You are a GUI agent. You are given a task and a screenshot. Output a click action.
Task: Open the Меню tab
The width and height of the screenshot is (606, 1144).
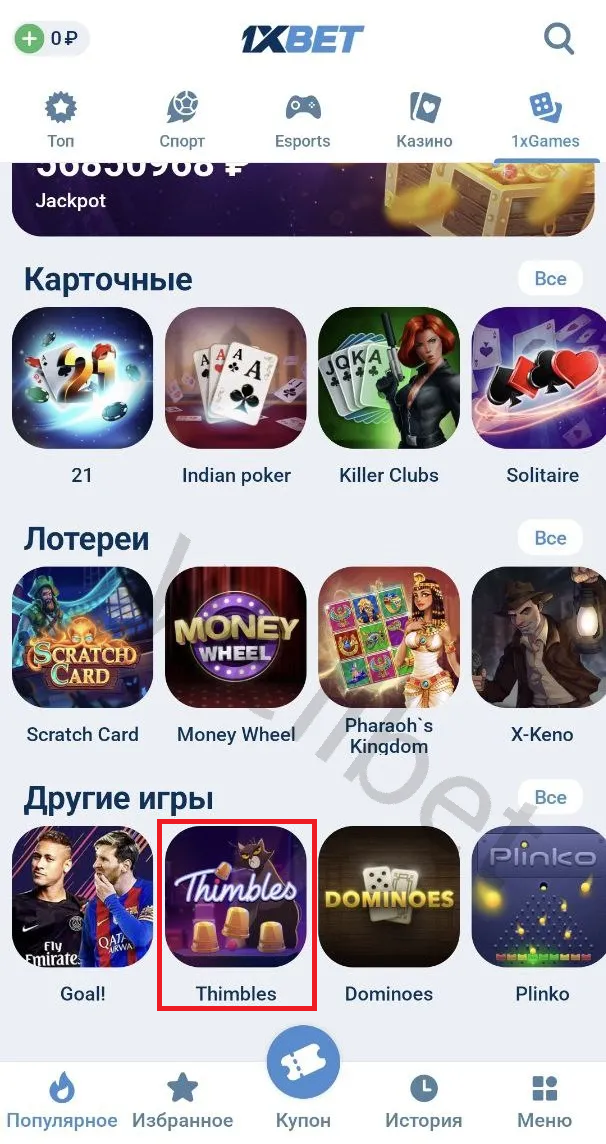tap(544, 1100)
